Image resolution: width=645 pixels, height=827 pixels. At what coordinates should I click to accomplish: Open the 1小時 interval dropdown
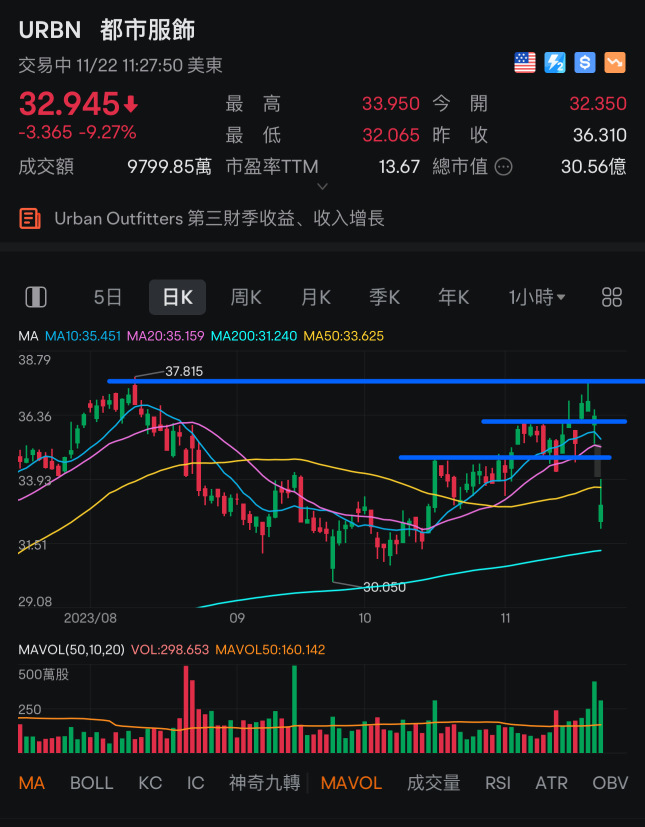(537, 297)
